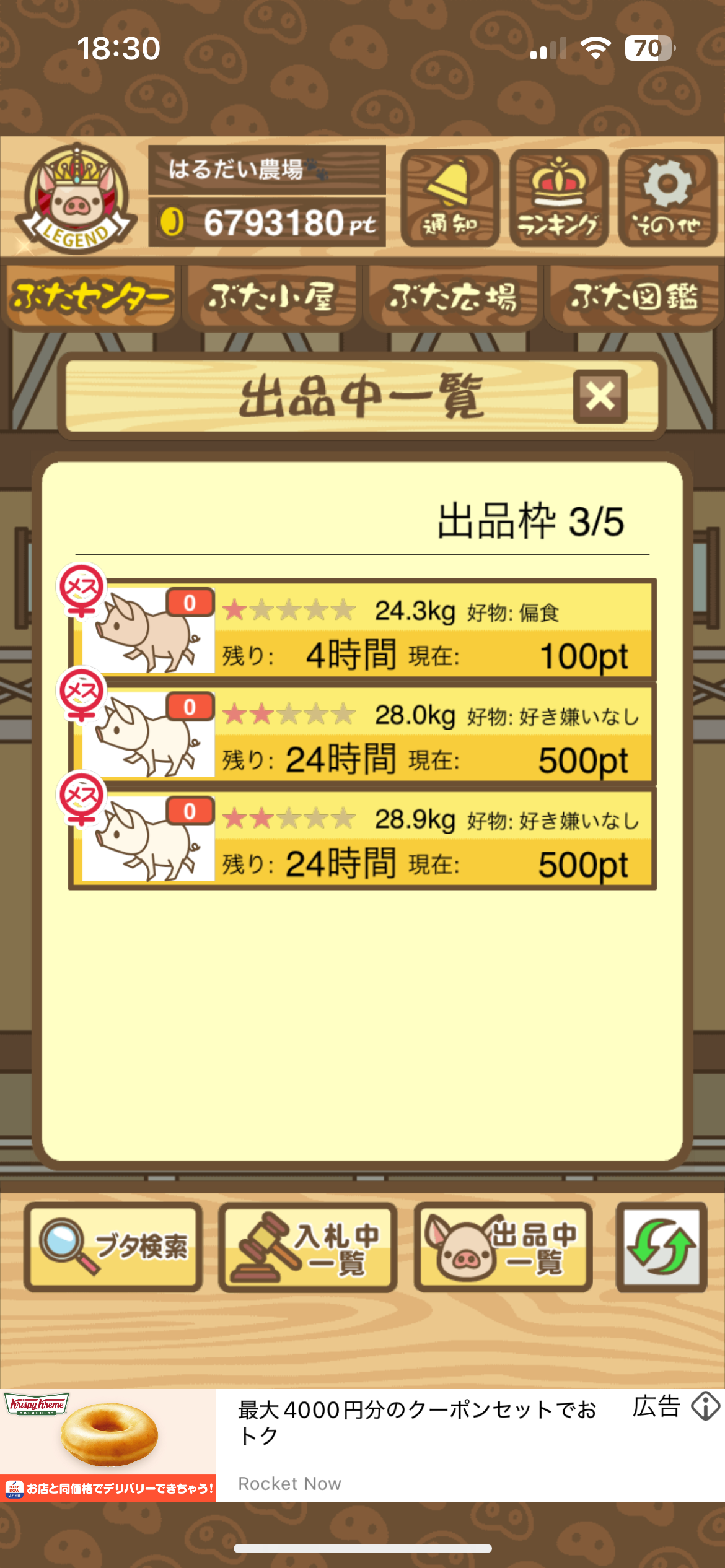725x1568 pixels.
Task: Show the 入札中一覧 bidding list
Action: [308, 1247]
